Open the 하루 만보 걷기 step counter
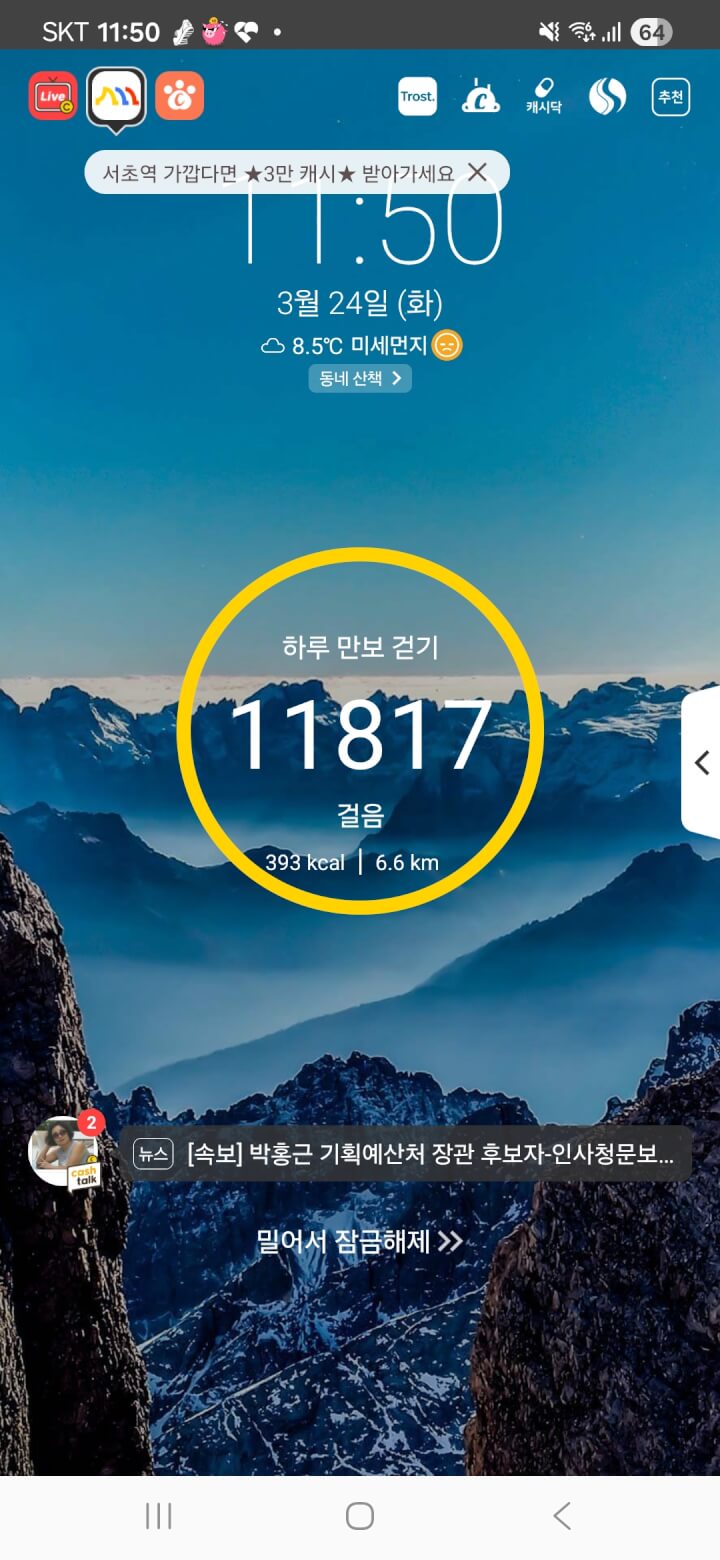 (360, 731)
